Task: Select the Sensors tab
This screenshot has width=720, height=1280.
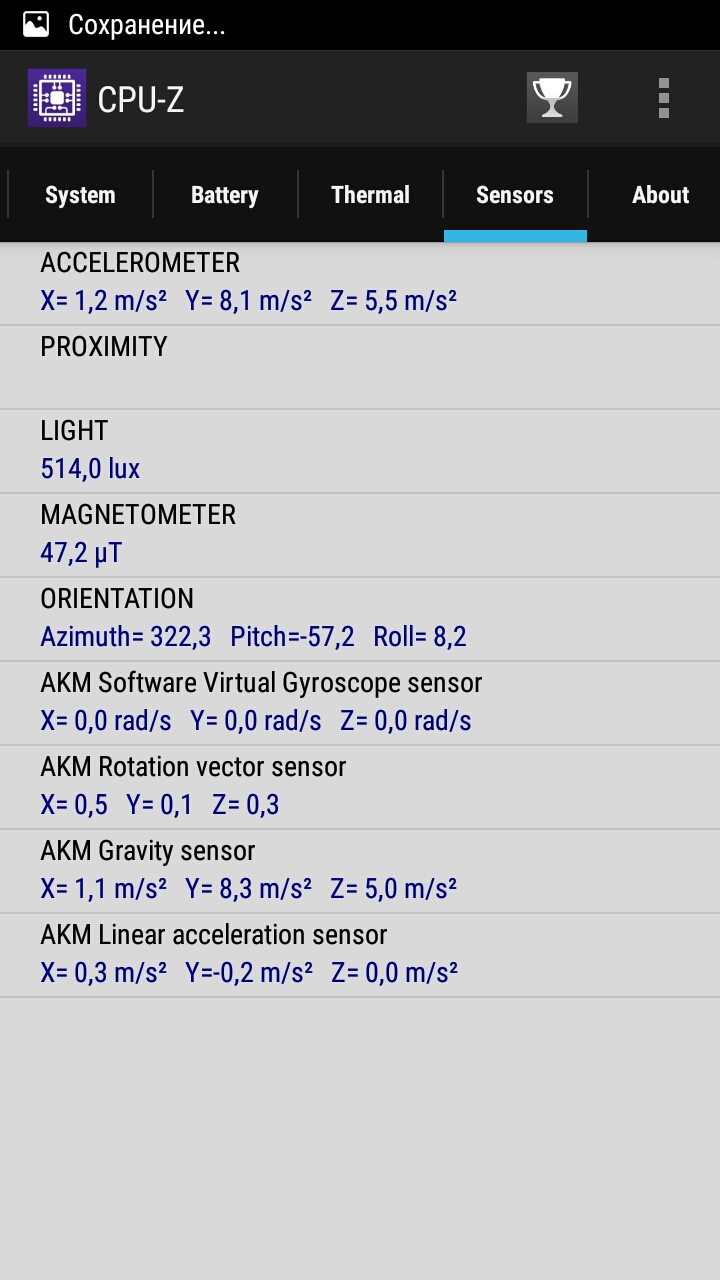Action: tap(515, 195)
